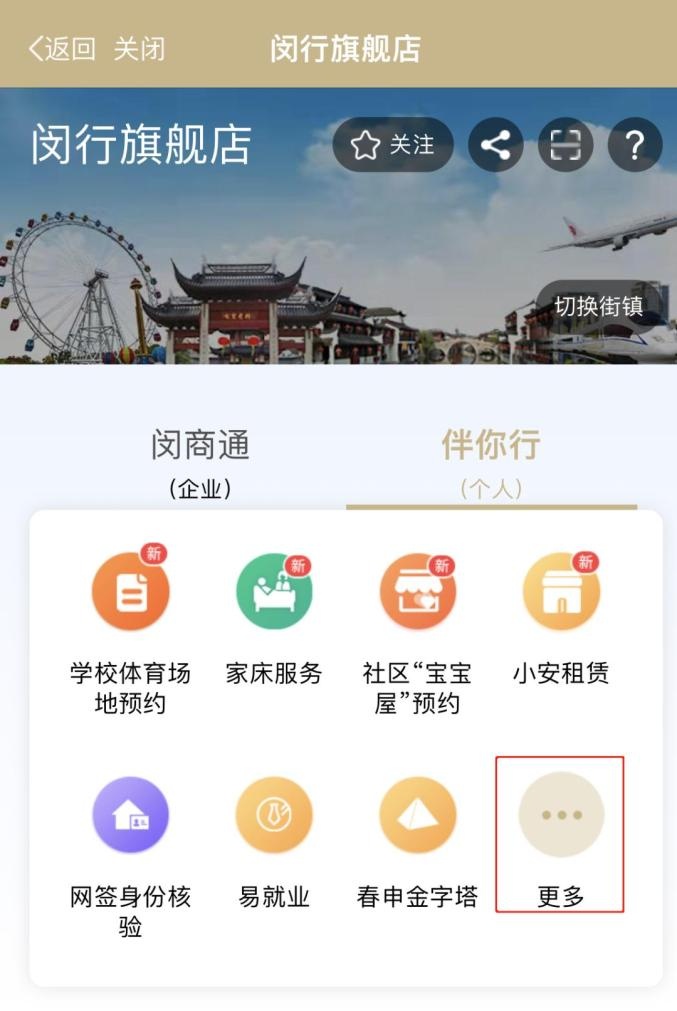
Task: Select the 伴你行 (个人) tab
Action: click(491, 462)
